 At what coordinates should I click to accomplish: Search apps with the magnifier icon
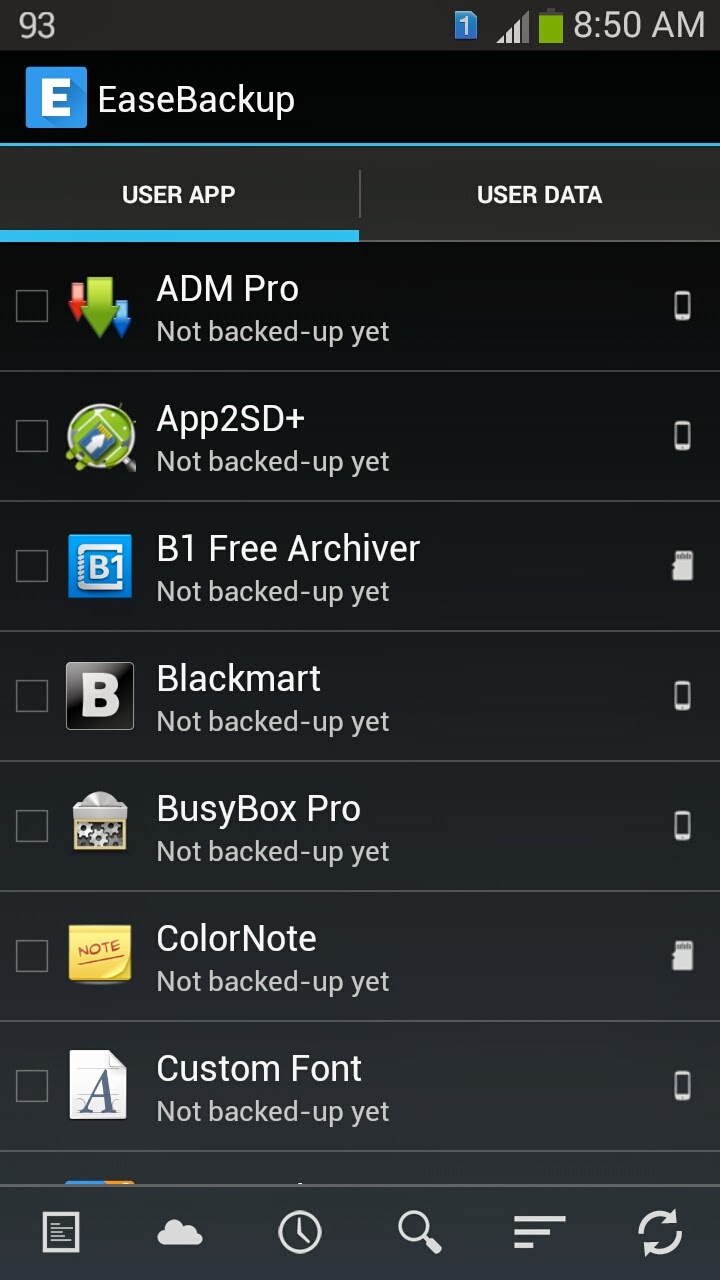[x=420, y=1232]
